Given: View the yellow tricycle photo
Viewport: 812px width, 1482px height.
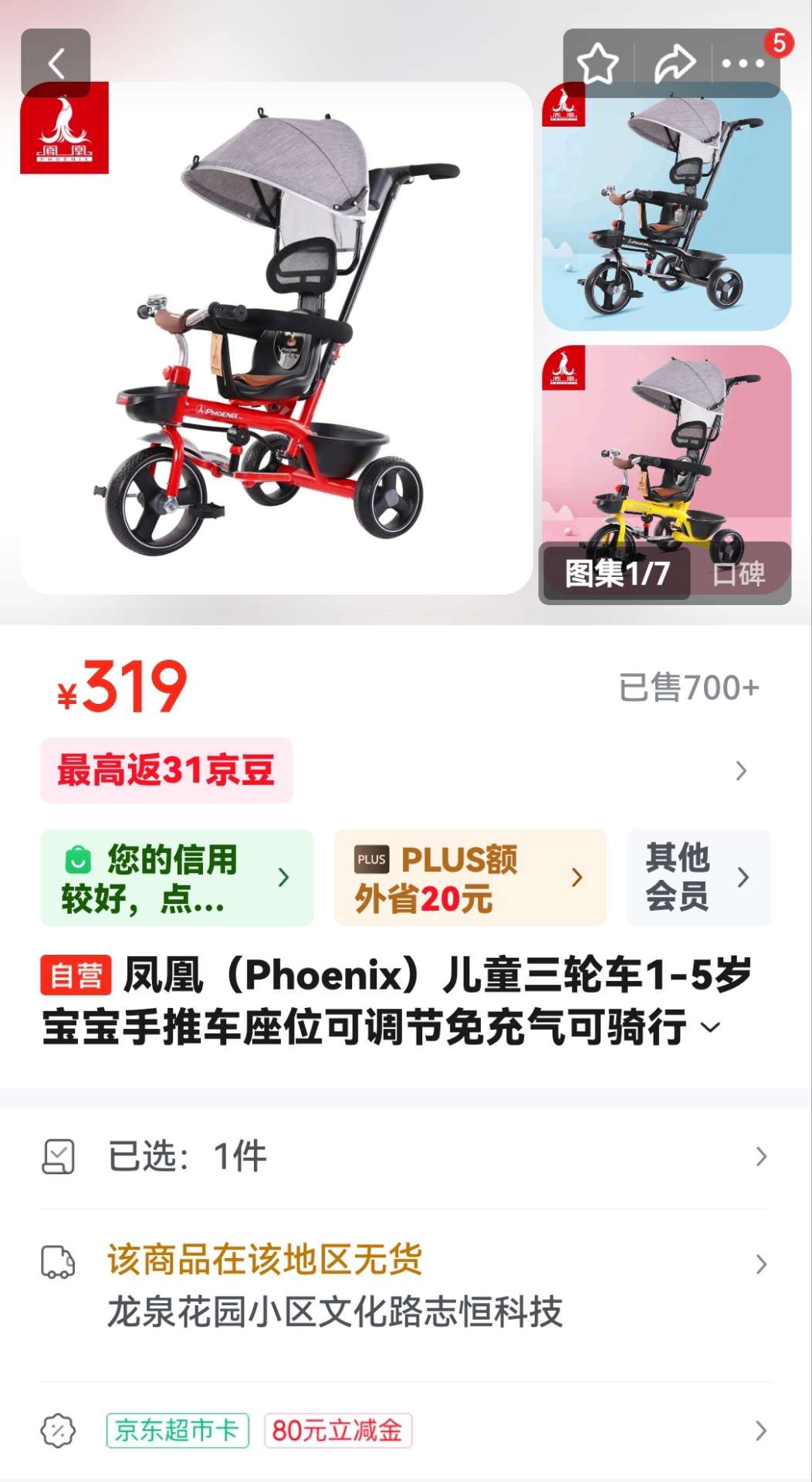Looking at the screenshot, I should [x=667, y=448].
